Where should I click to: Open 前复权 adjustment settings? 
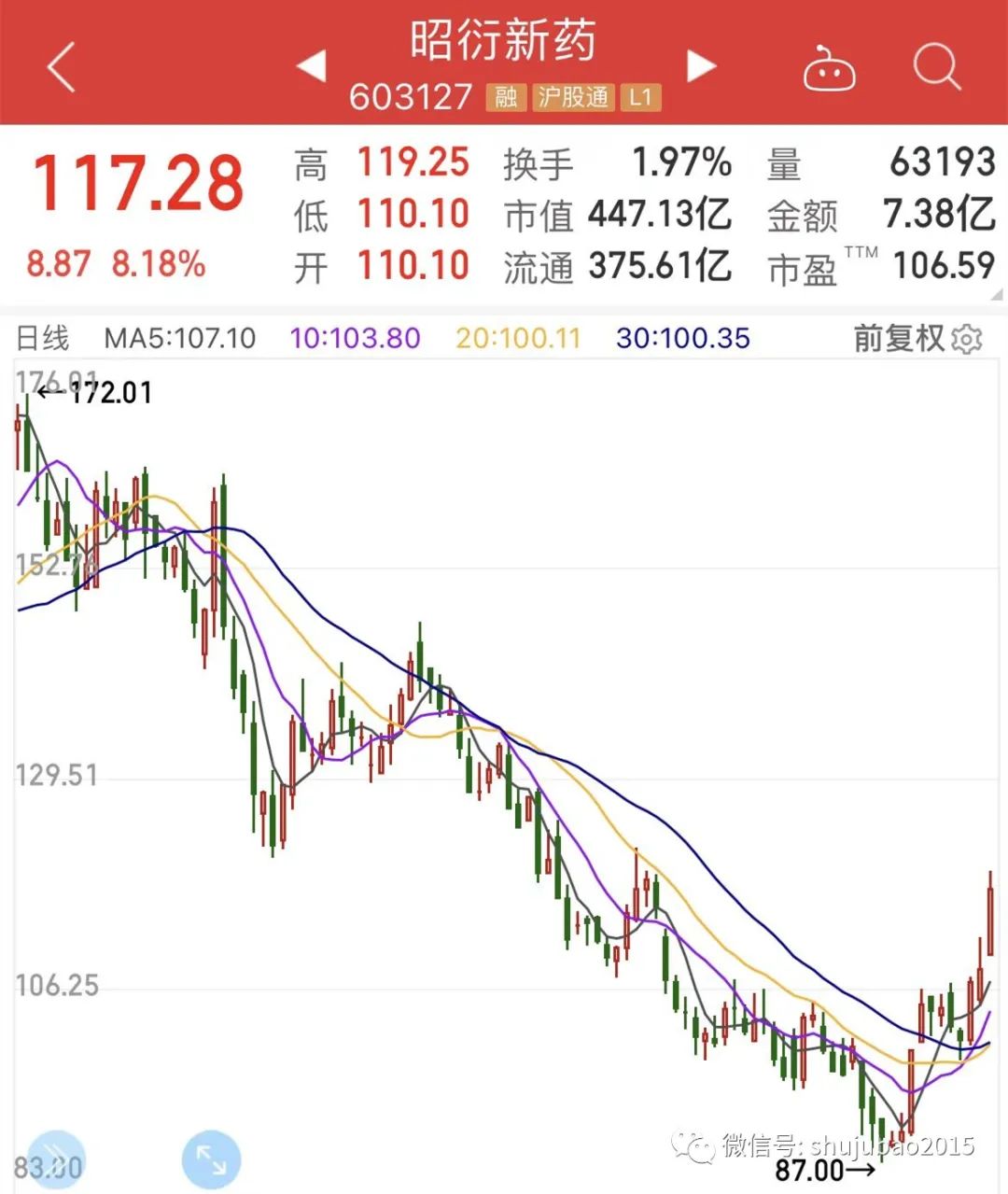917,338
